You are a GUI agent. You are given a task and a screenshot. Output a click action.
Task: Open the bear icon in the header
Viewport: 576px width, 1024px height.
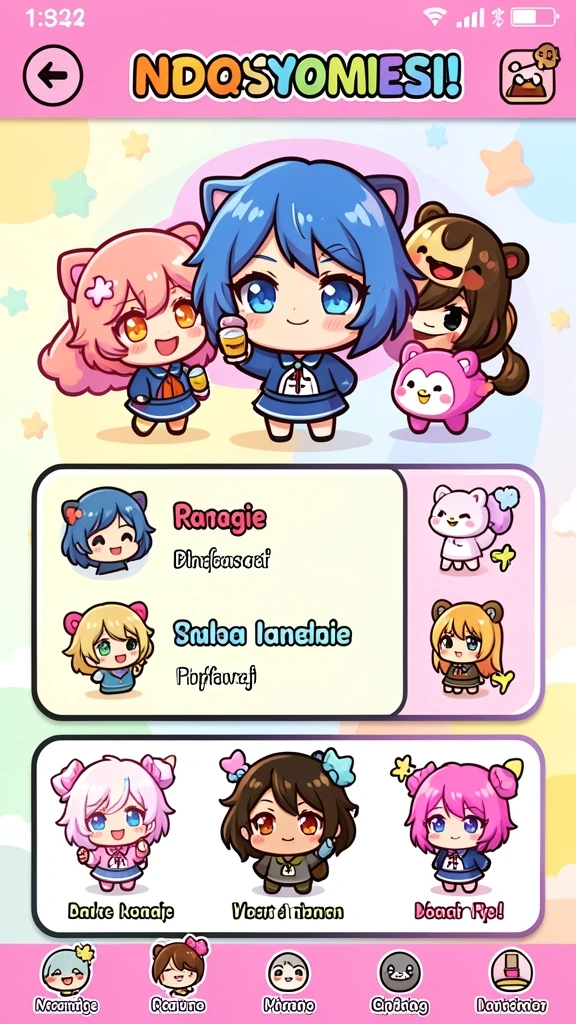click(x=528, y=75)
